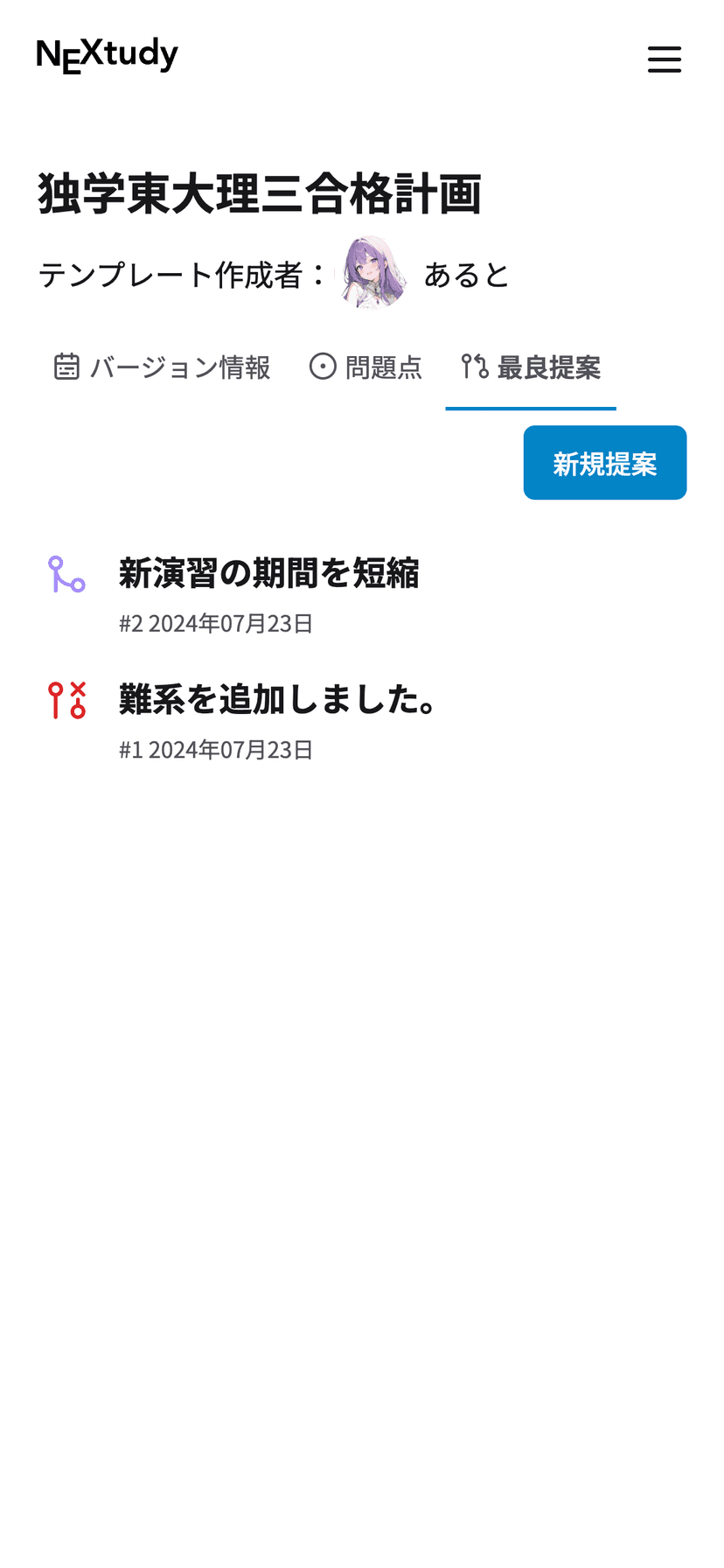This screenshot has width=724, height=1568.
Task: Open proposal 新演習の期間を短縮
Action: [x=268, y=574]
